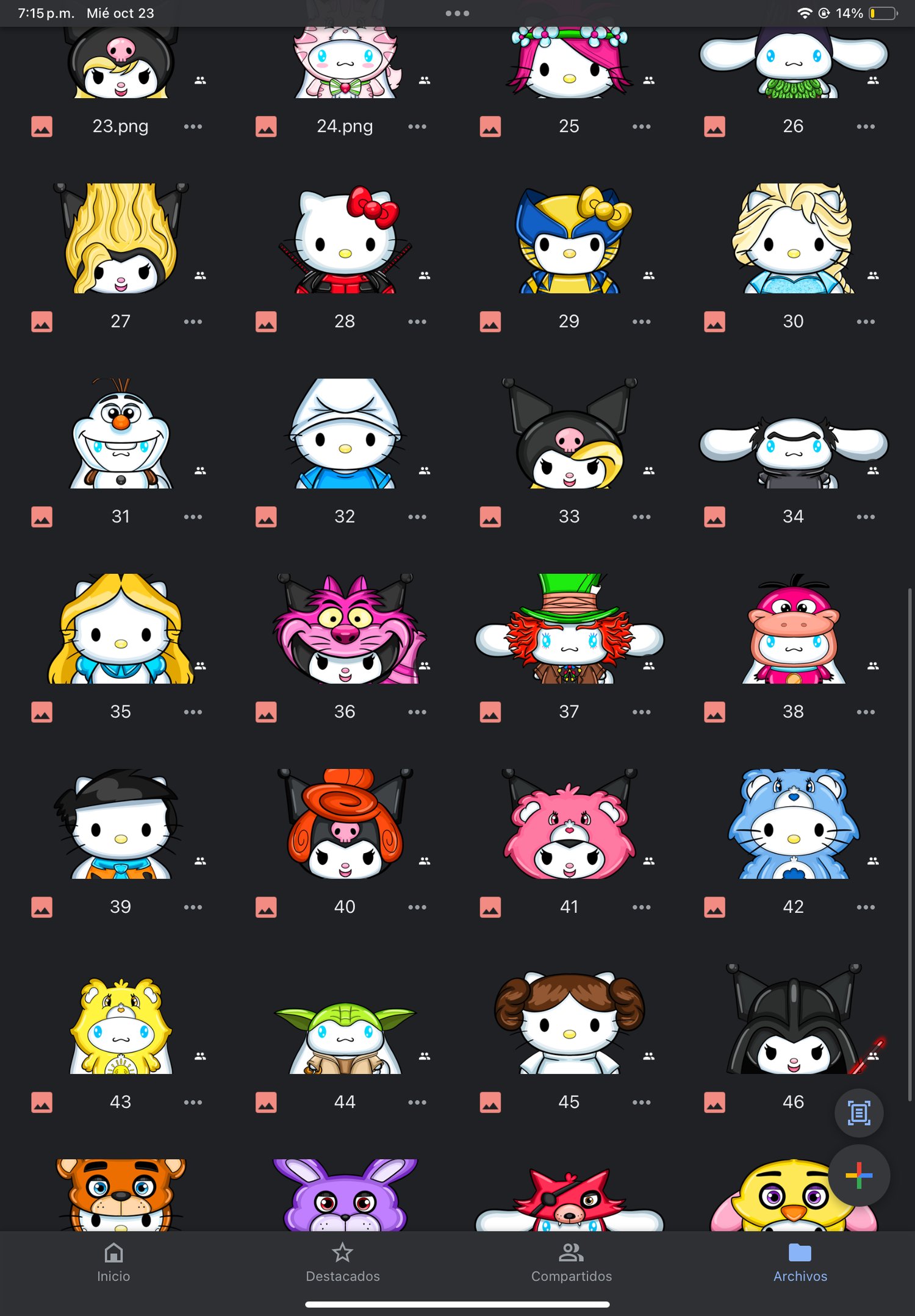Image resolution: width=915 pixels, height=1316 pixels.
Task: Open more options for file 23.png
Action: point(193,126)
